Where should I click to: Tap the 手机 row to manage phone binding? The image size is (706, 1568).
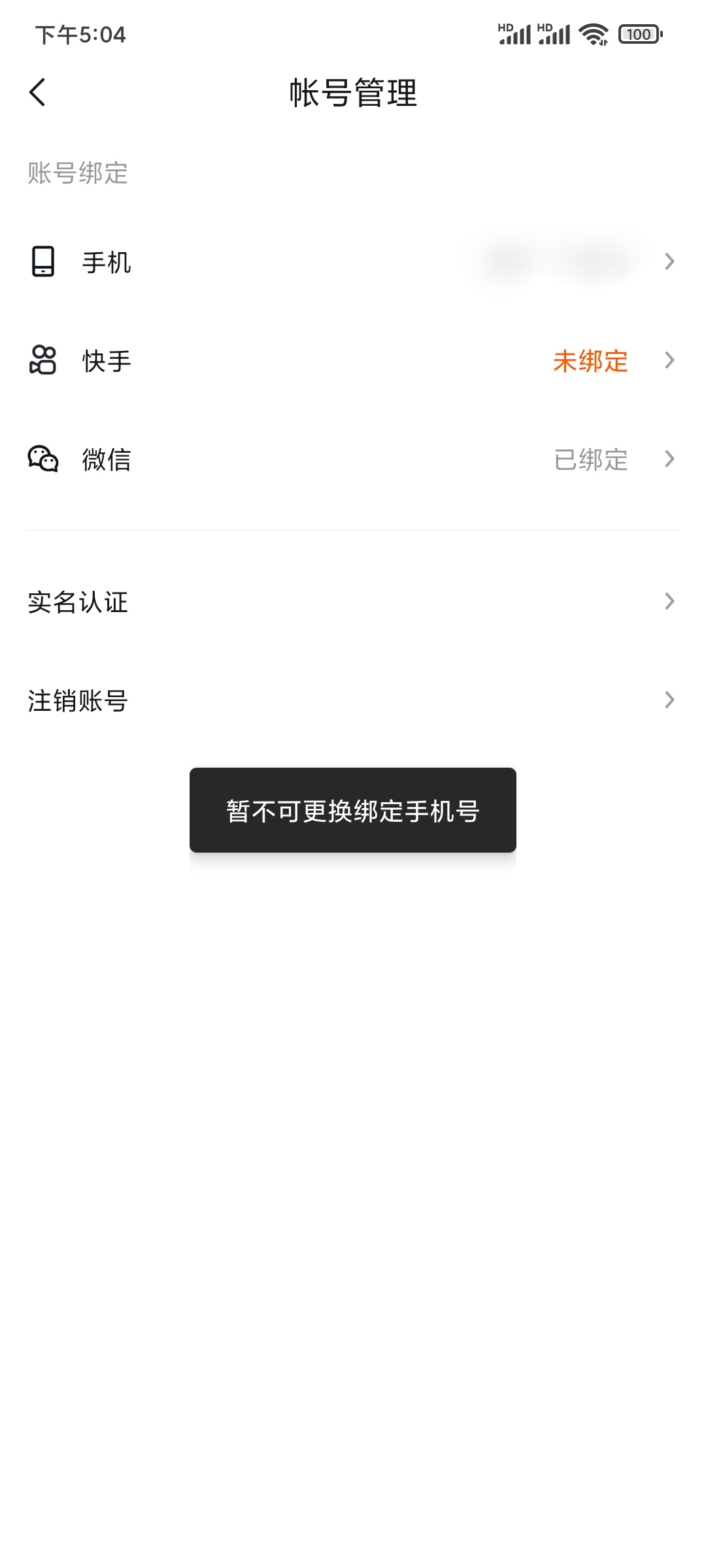pyautogui.click(x=105, y=263)
